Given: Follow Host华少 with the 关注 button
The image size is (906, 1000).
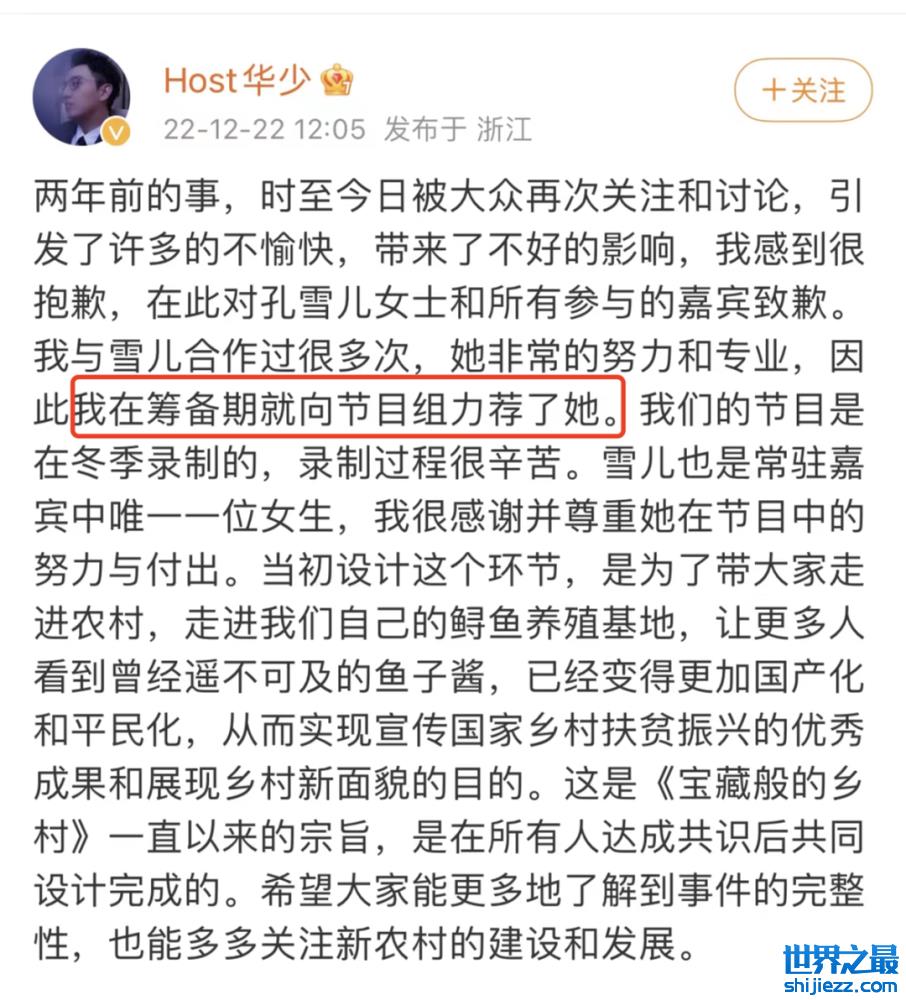Looking at the screenshot, I should pos(803,91).
